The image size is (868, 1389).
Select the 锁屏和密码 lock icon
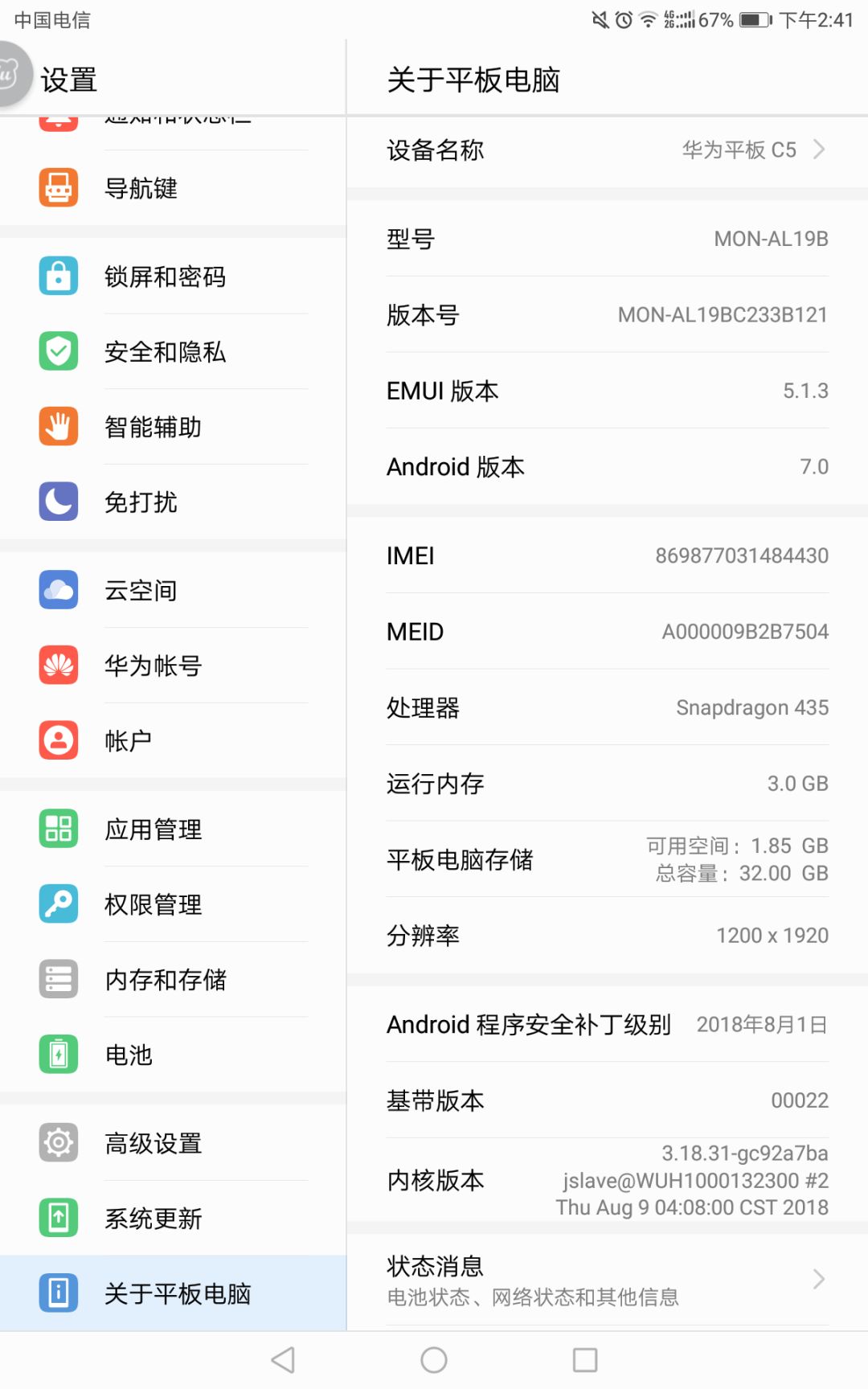point(57,277)
